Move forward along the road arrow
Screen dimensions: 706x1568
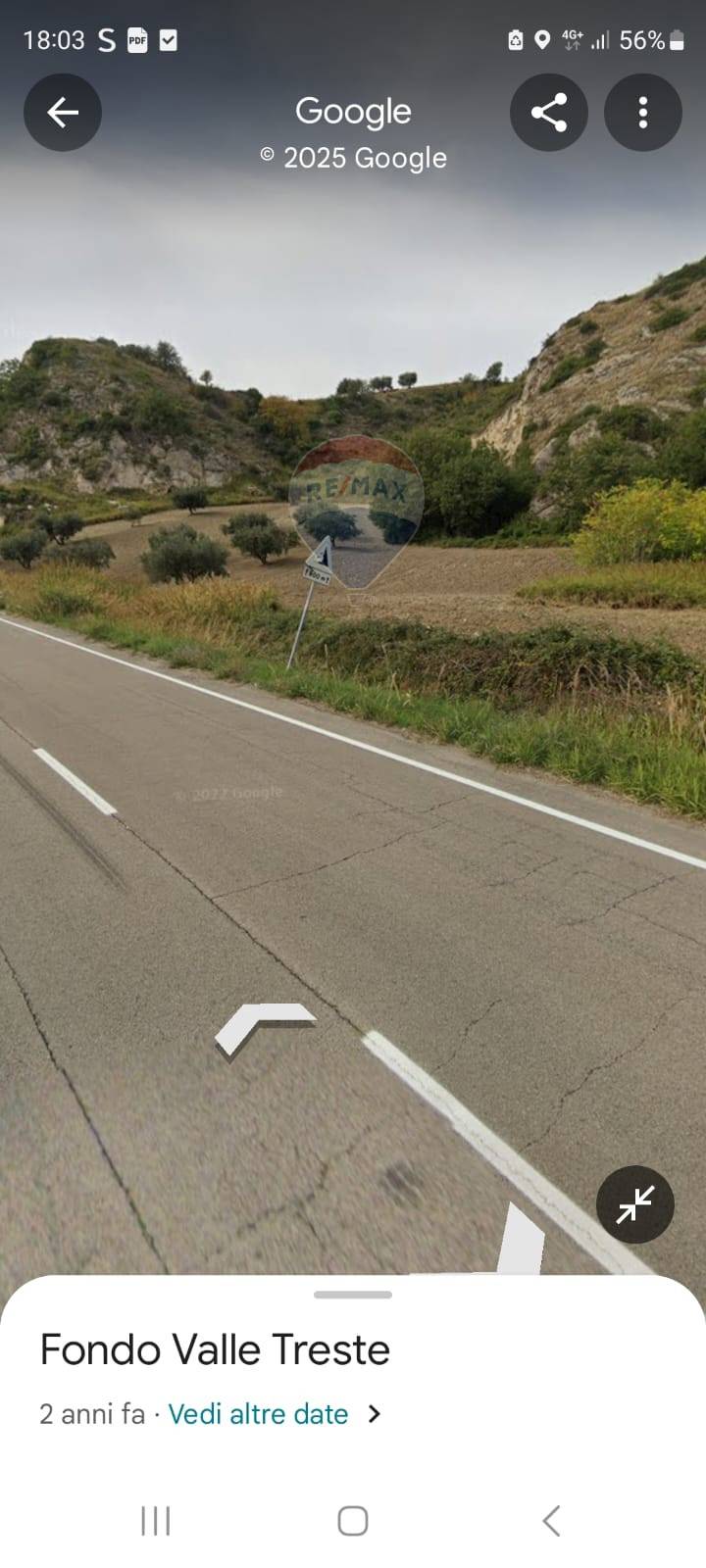tap(263, 1027)
